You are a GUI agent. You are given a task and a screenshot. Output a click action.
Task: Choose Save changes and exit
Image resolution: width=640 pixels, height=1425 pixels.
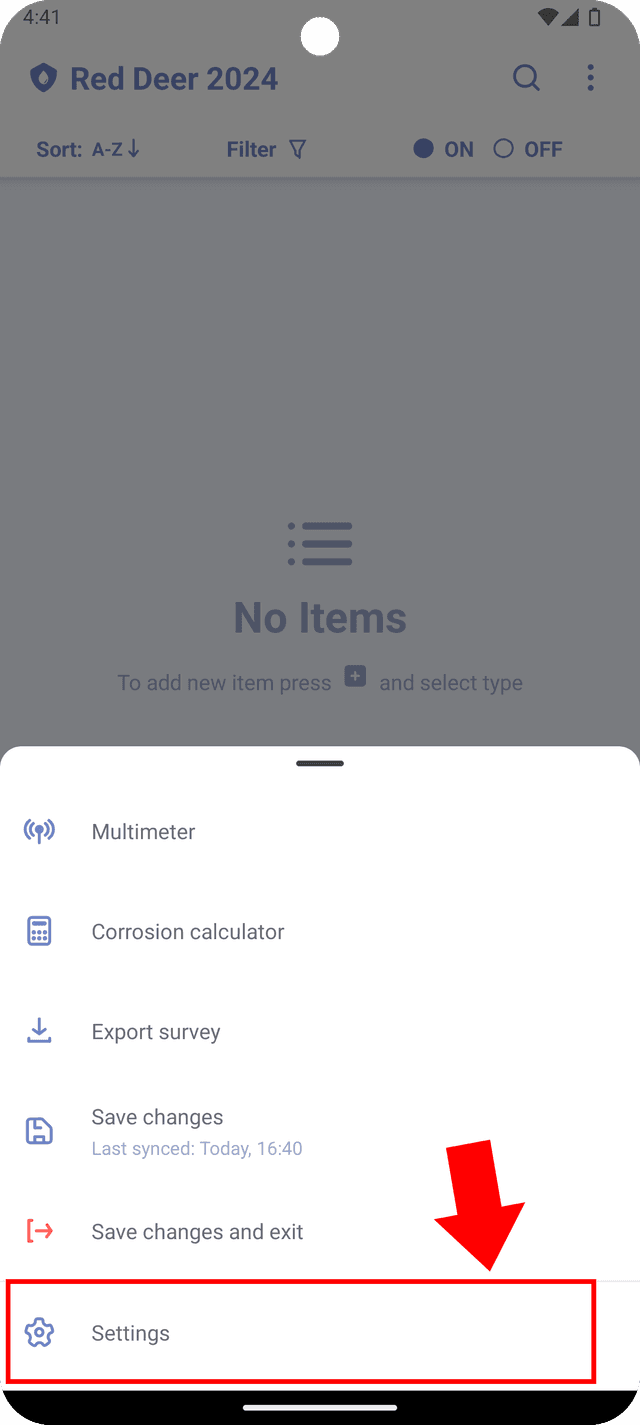coord(197,1232)
